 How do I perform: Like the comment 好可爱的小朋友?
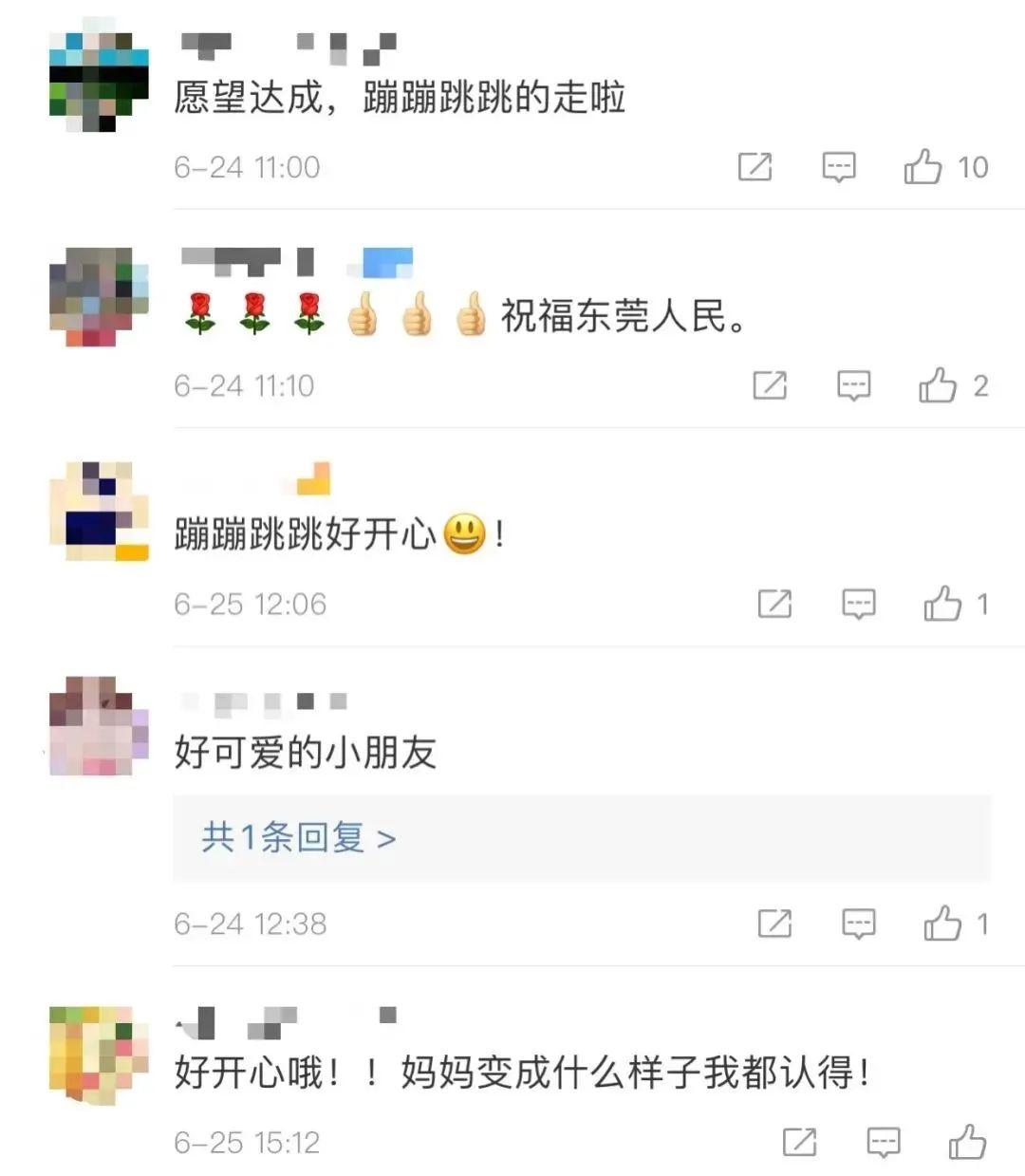point(942,924)
